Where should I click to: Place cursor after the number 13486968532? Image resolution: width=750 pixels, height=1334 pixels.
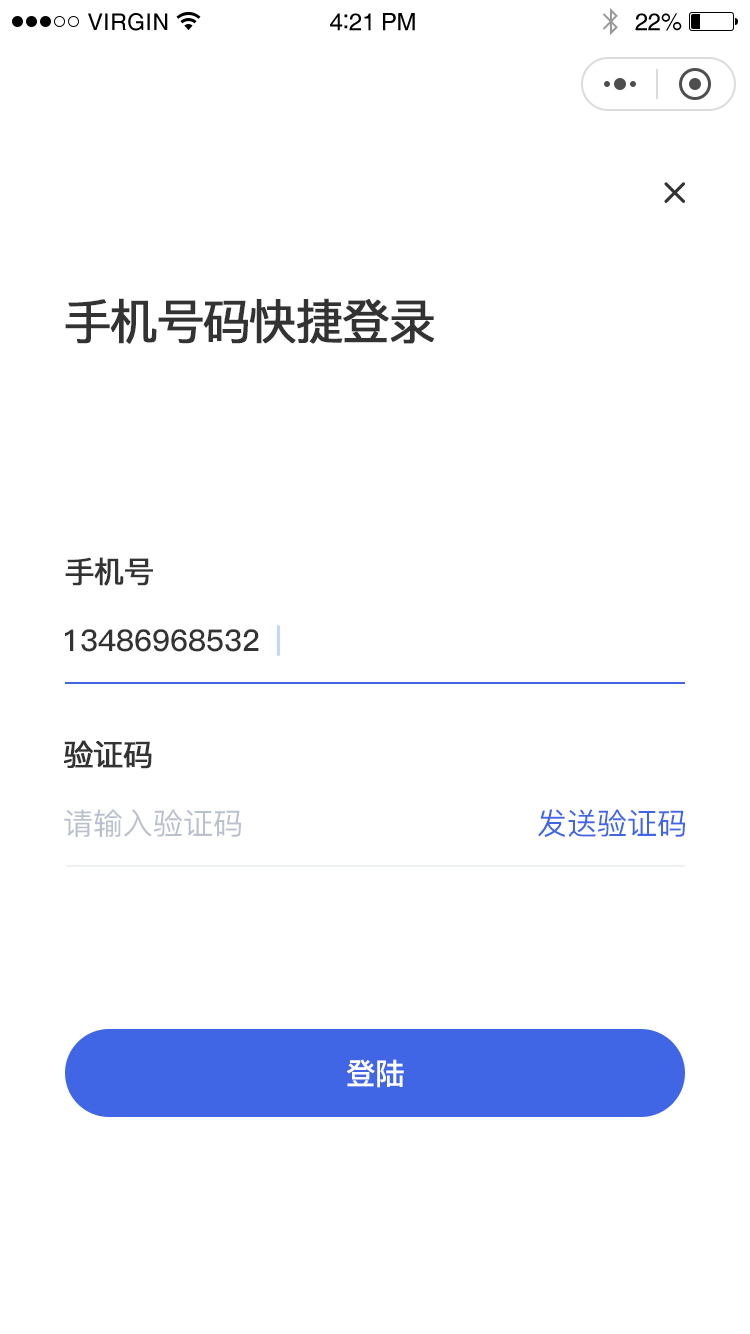click(278, 640)
